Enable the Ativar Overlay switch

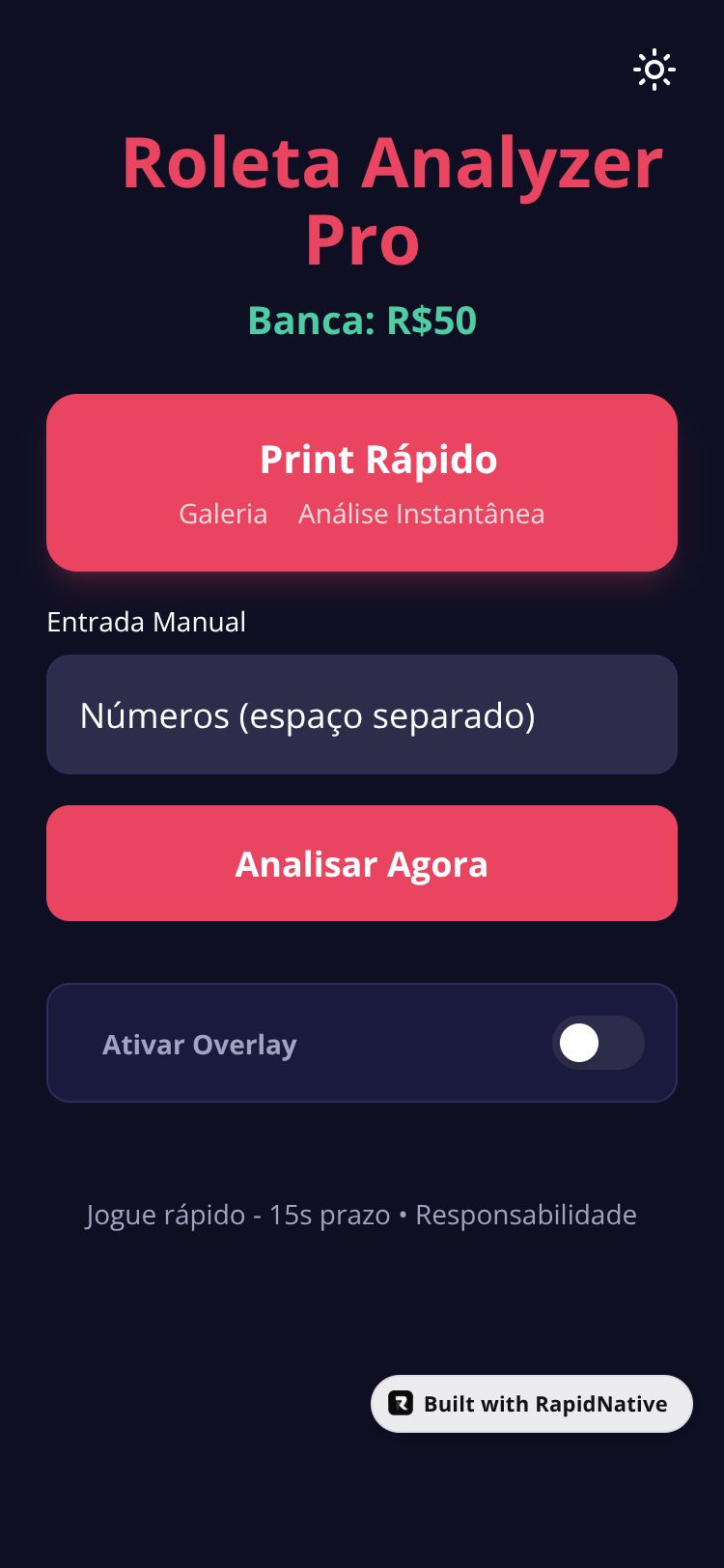(x=598, y=1043)
